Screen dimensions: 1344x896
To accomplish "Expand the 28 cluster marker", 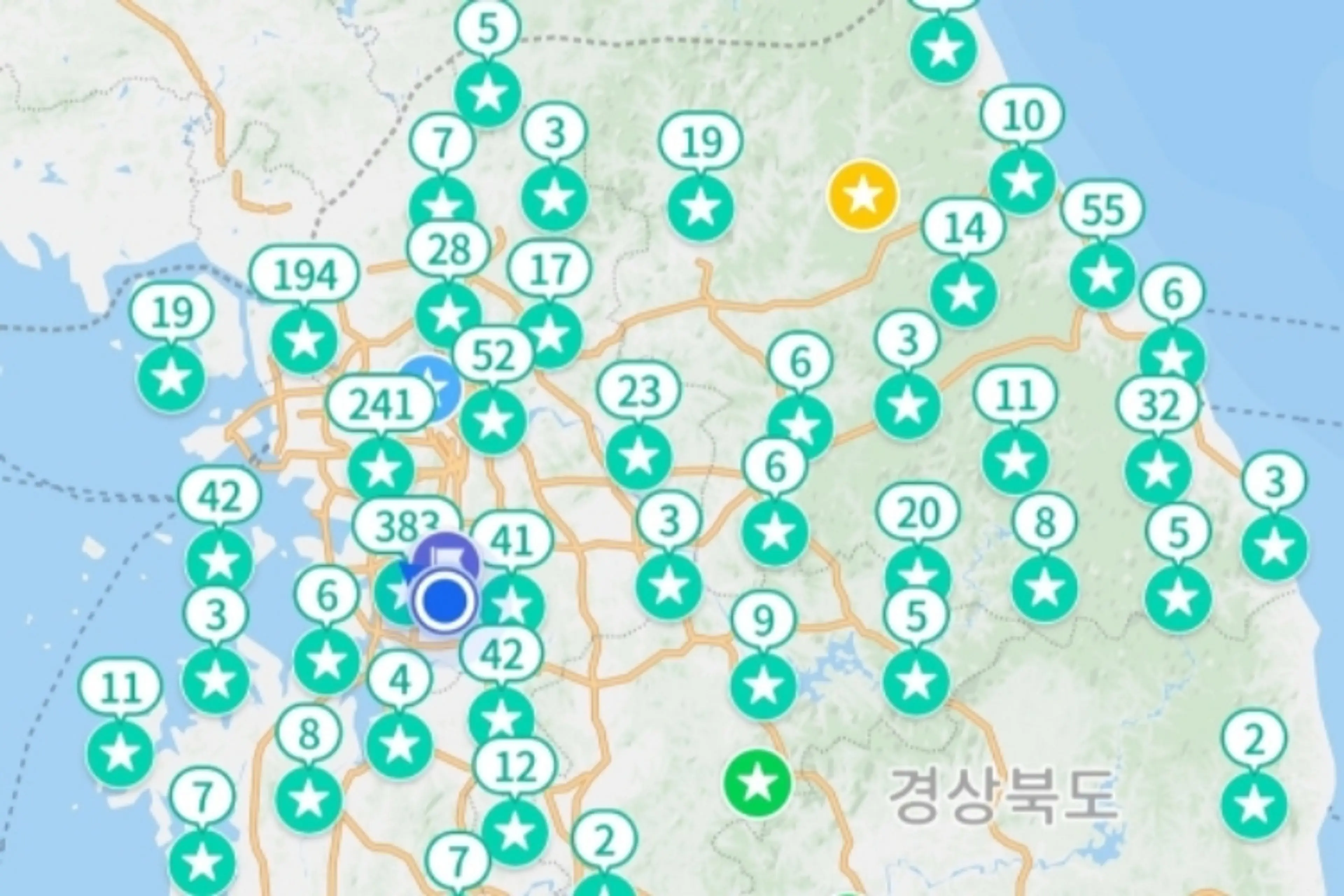I will 449,314.
